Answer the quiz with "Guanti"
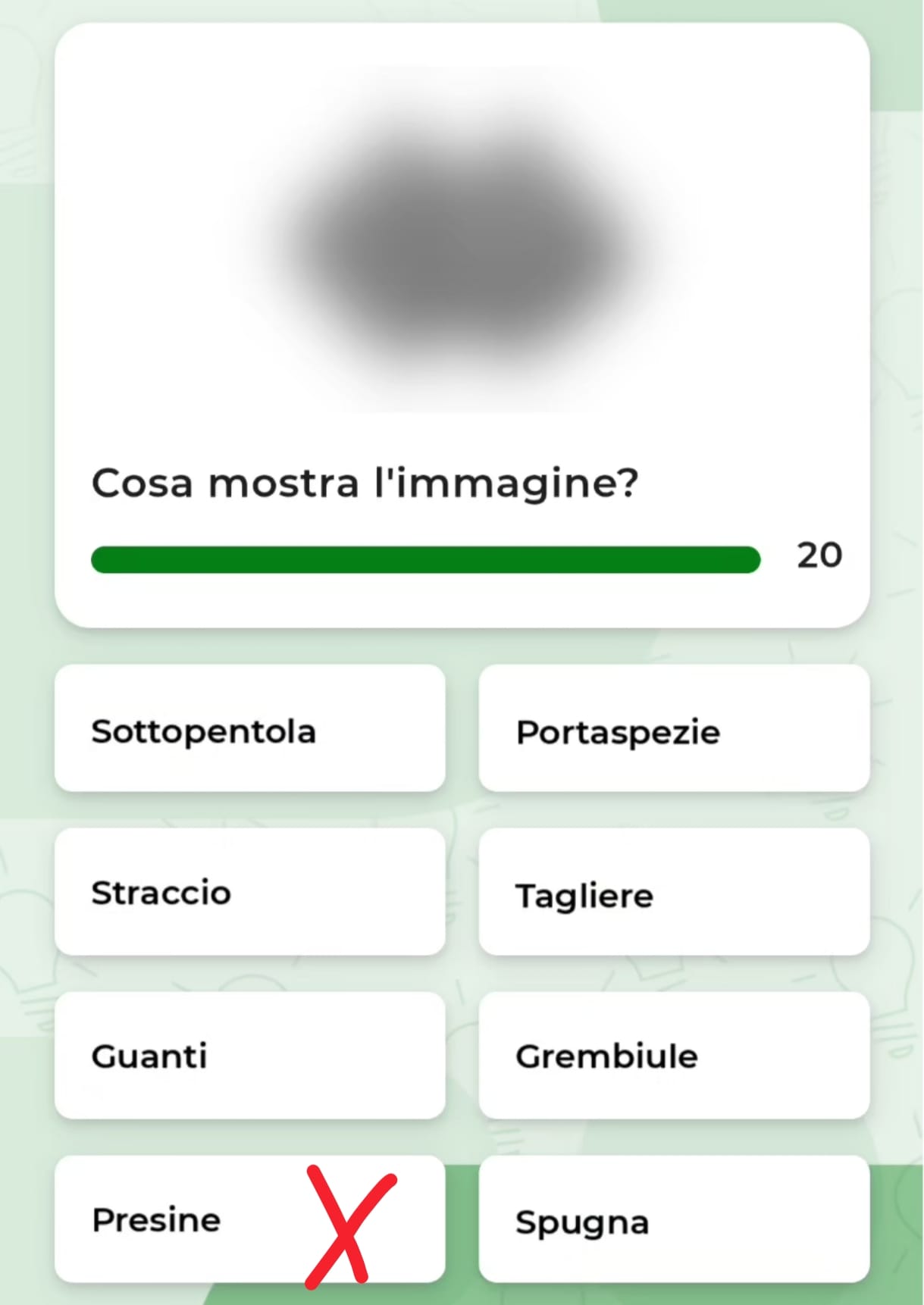Image resolution: width=924 pixels, height=1305 pixels. [250, 1055]
